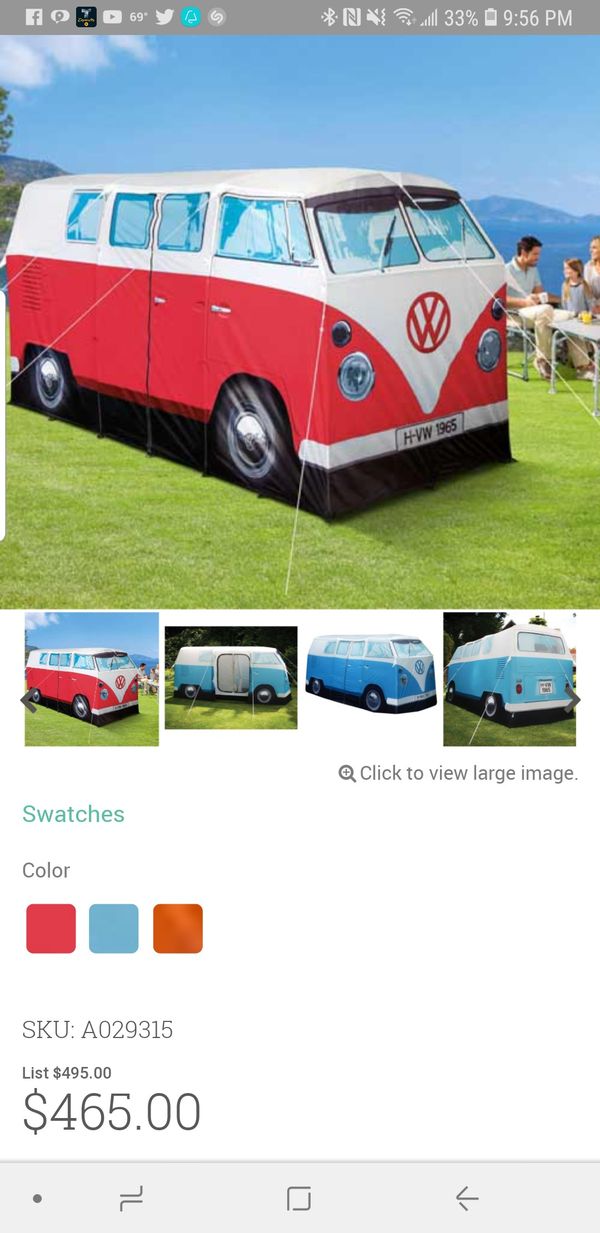Open the large red VW tent image

tap(300, 322)
